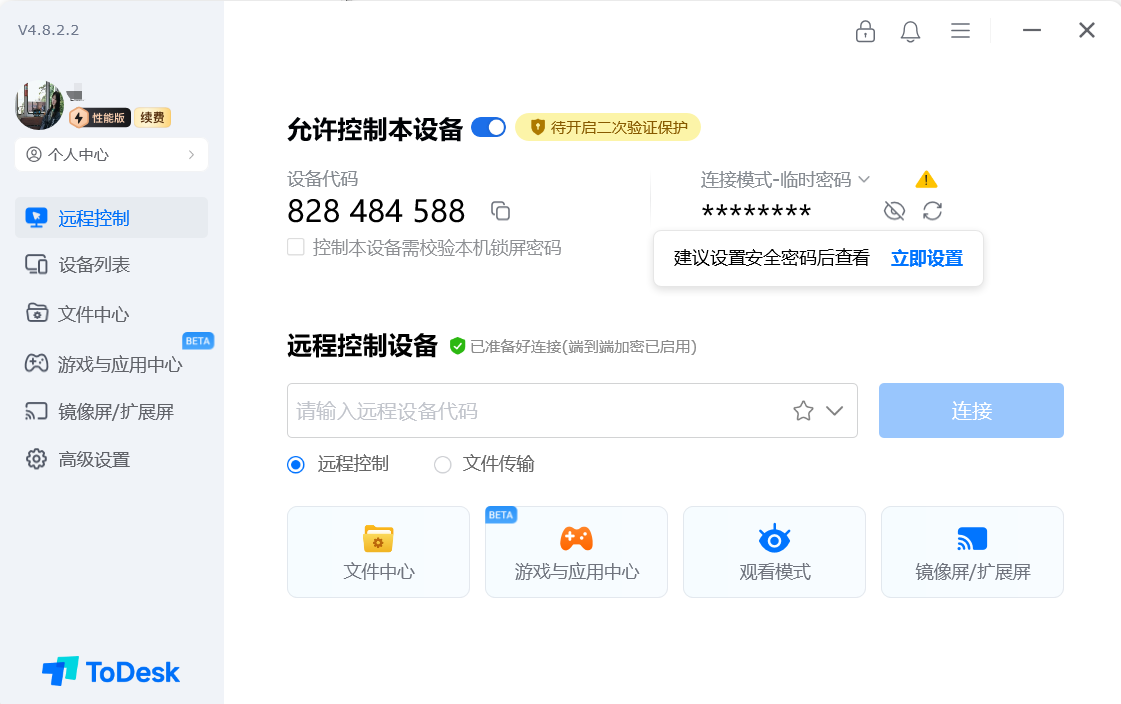Screen dimensions: 1121x704
Task: Open the hamburger menu
Action: coord(960,31)
